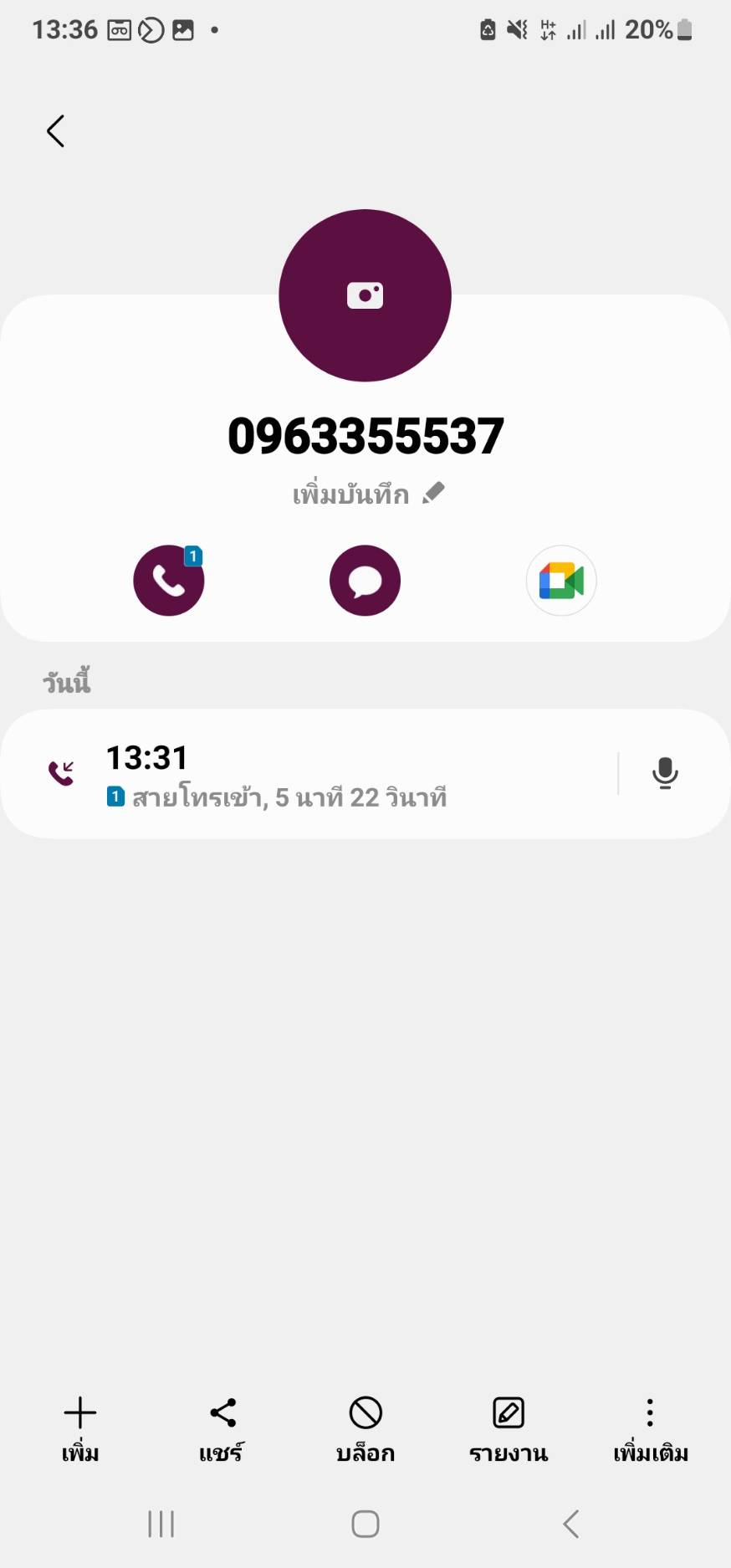This screenshot has width=731, height=1568.
Task: Open the 13:31 incoming call entry
Action: (x=309, y=774)
